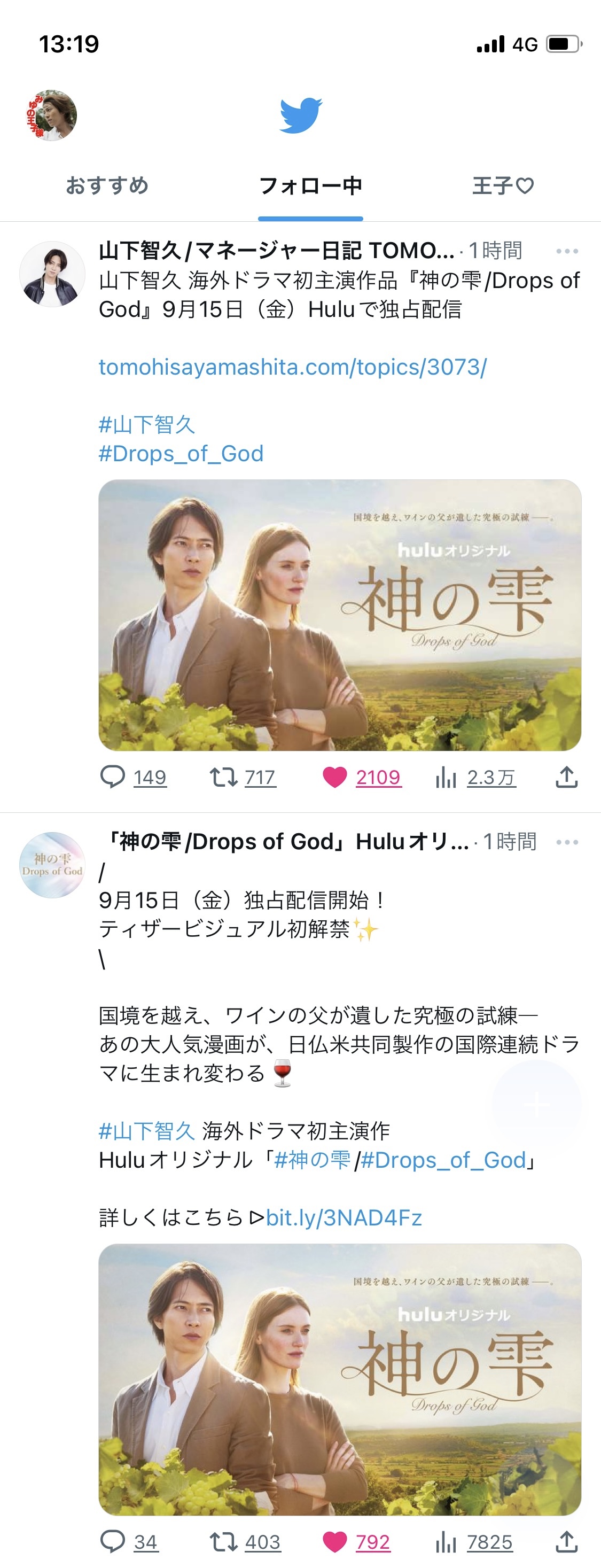Retweet the tweet with 717 retweets
The width and height of the screenshot is (601, 1568).
223,777
